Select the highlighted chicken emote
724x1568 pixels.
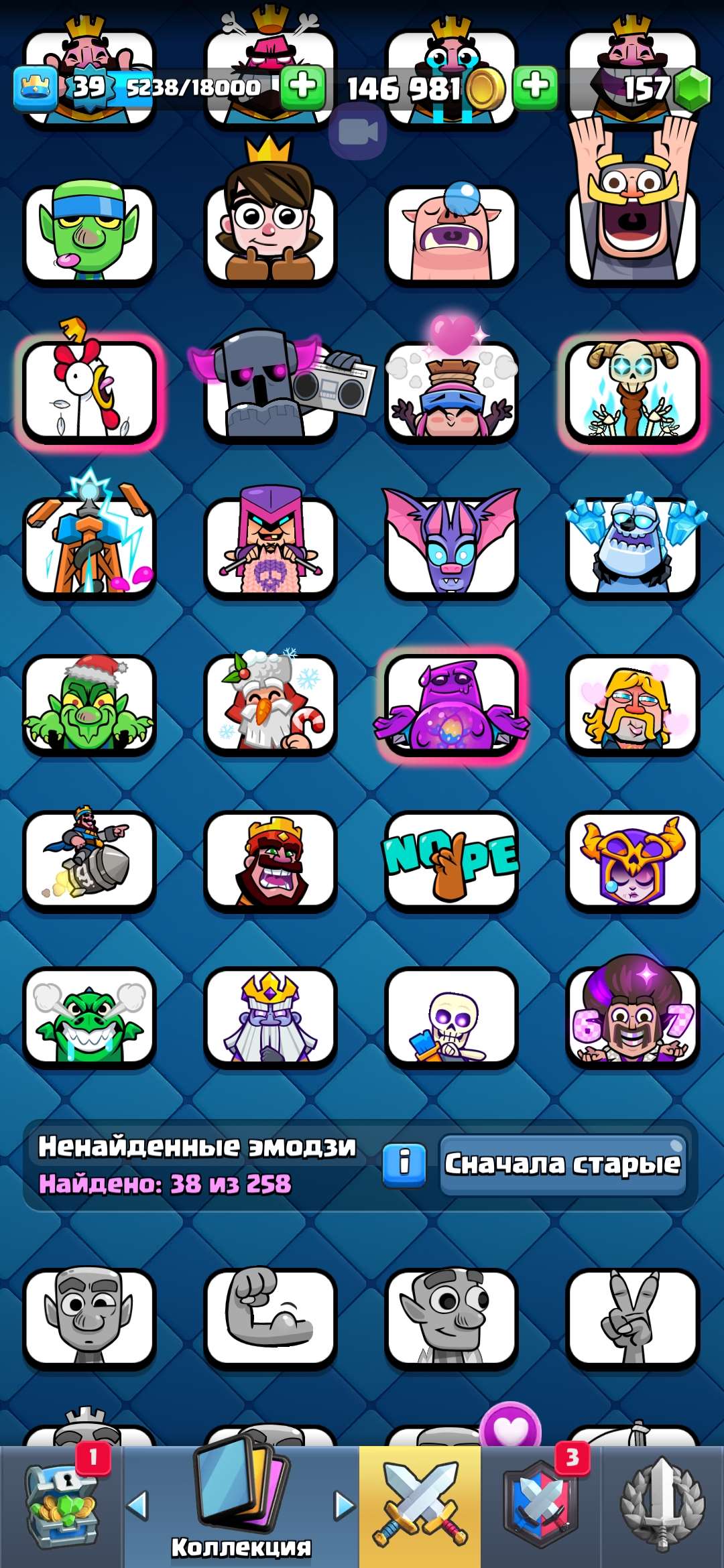click(x=90, y=387)
